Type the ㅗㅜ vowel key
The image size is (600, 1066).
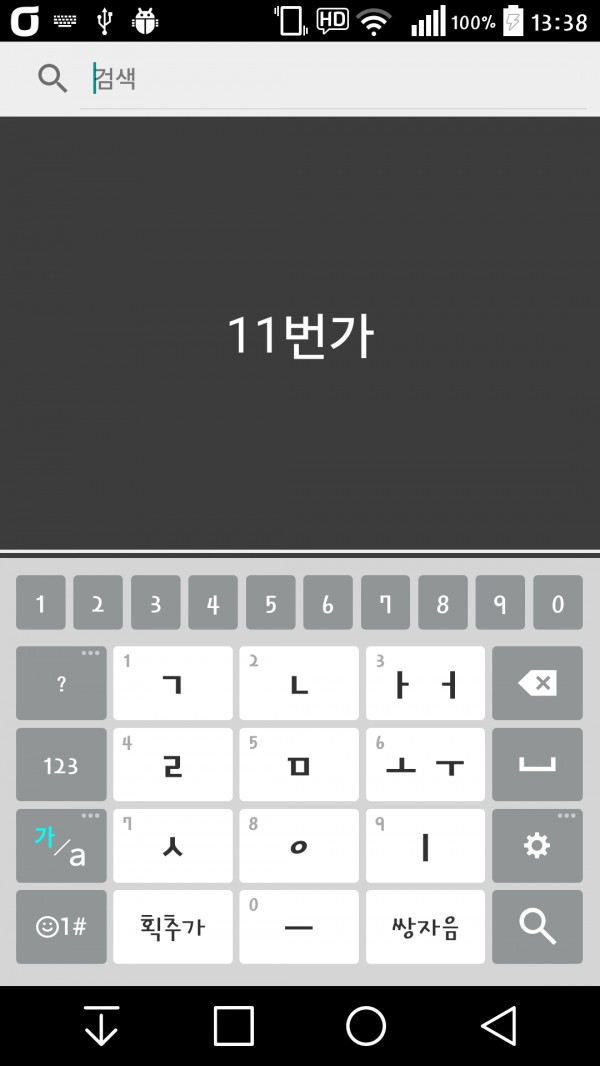pos(425,765)
